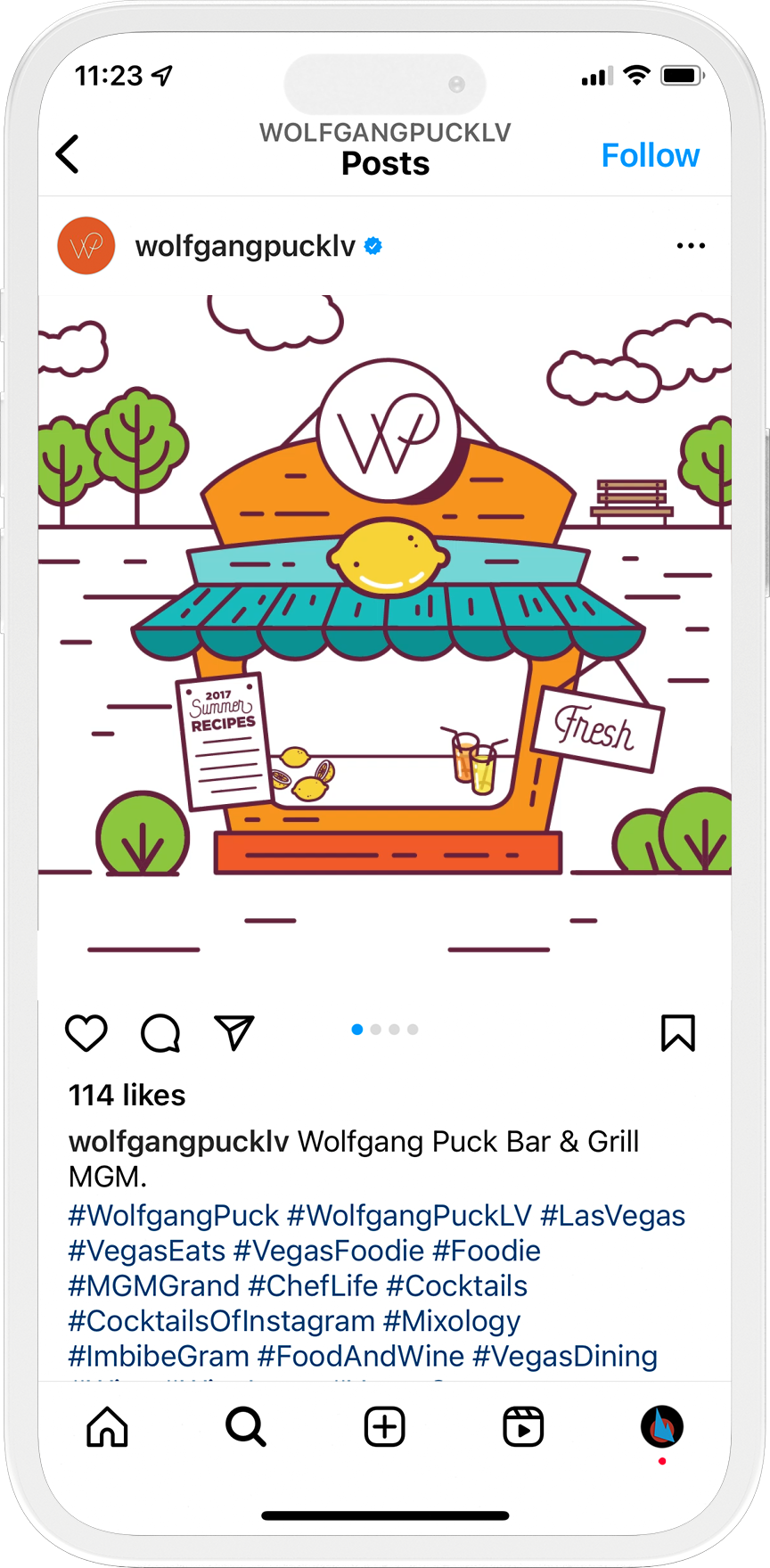Create a new post with plus icon

point(385,1426)
